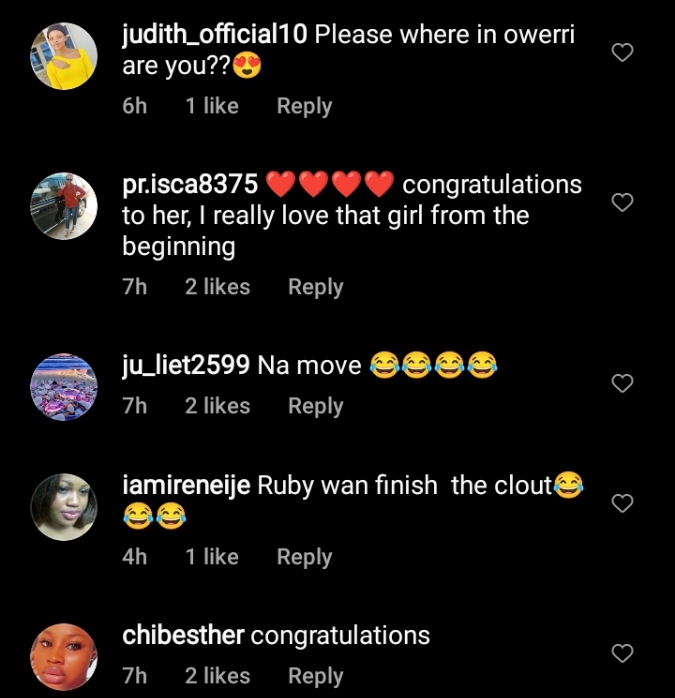Reply to pr.isca8375's comment
The height and width of the screenshot is (698, 675).
[315, 287]
